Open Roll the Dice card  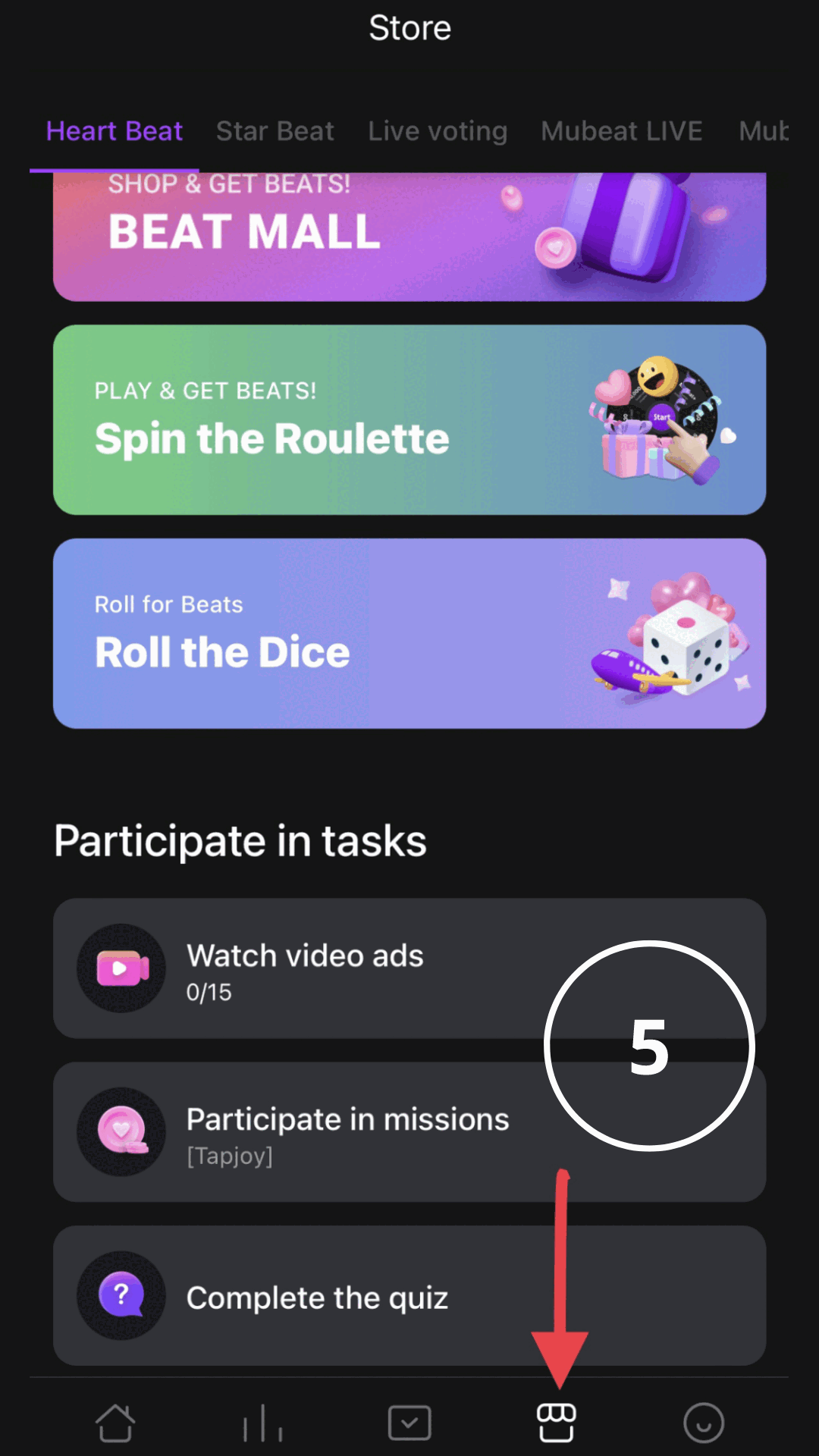coord(409,634)
